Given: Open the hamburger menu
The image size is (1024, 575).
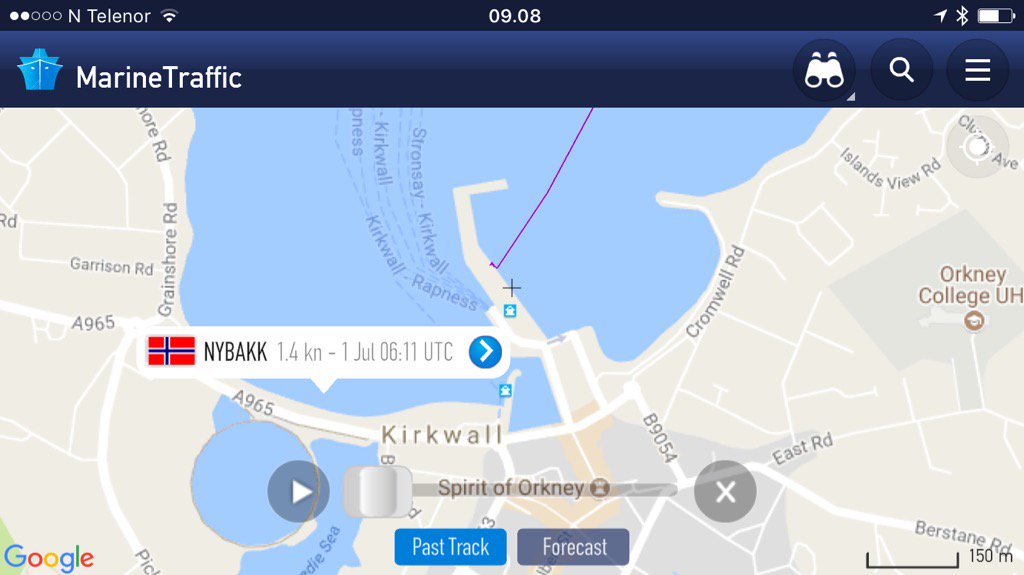Looking at the screenshot, I should pyautogui.click(x=977, y=71).
